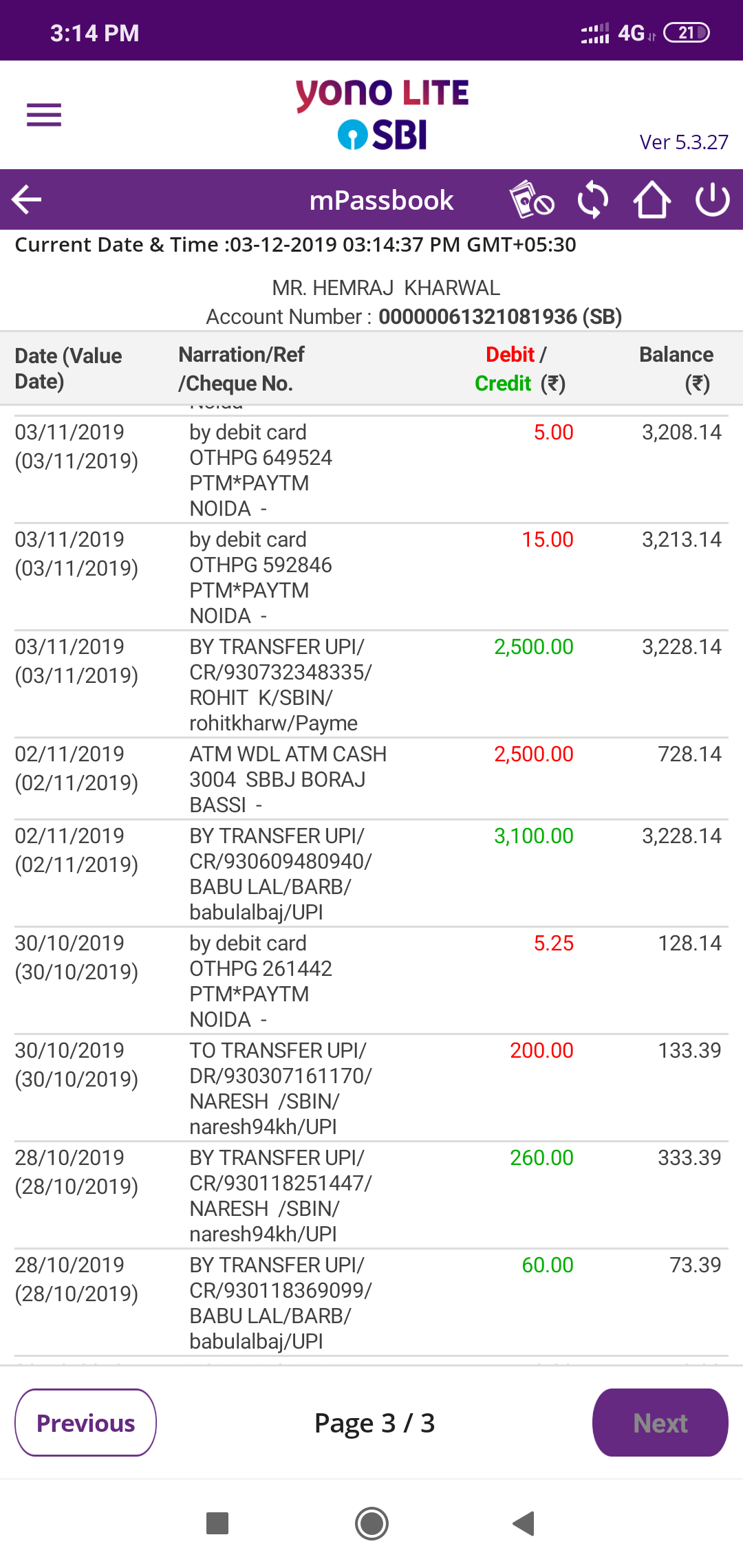Tap the card block icon

coord(531,200)
